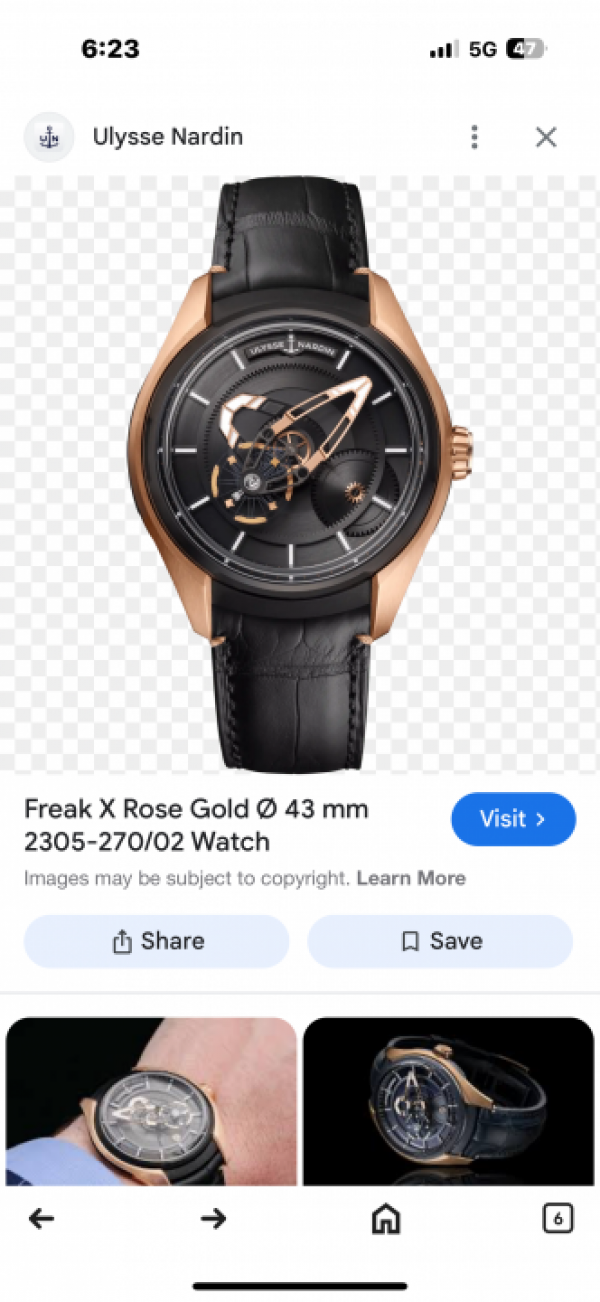Share this watch image
Viewport: 600px width, 1302px height.
pyautogui.click(x=157, y=941)
